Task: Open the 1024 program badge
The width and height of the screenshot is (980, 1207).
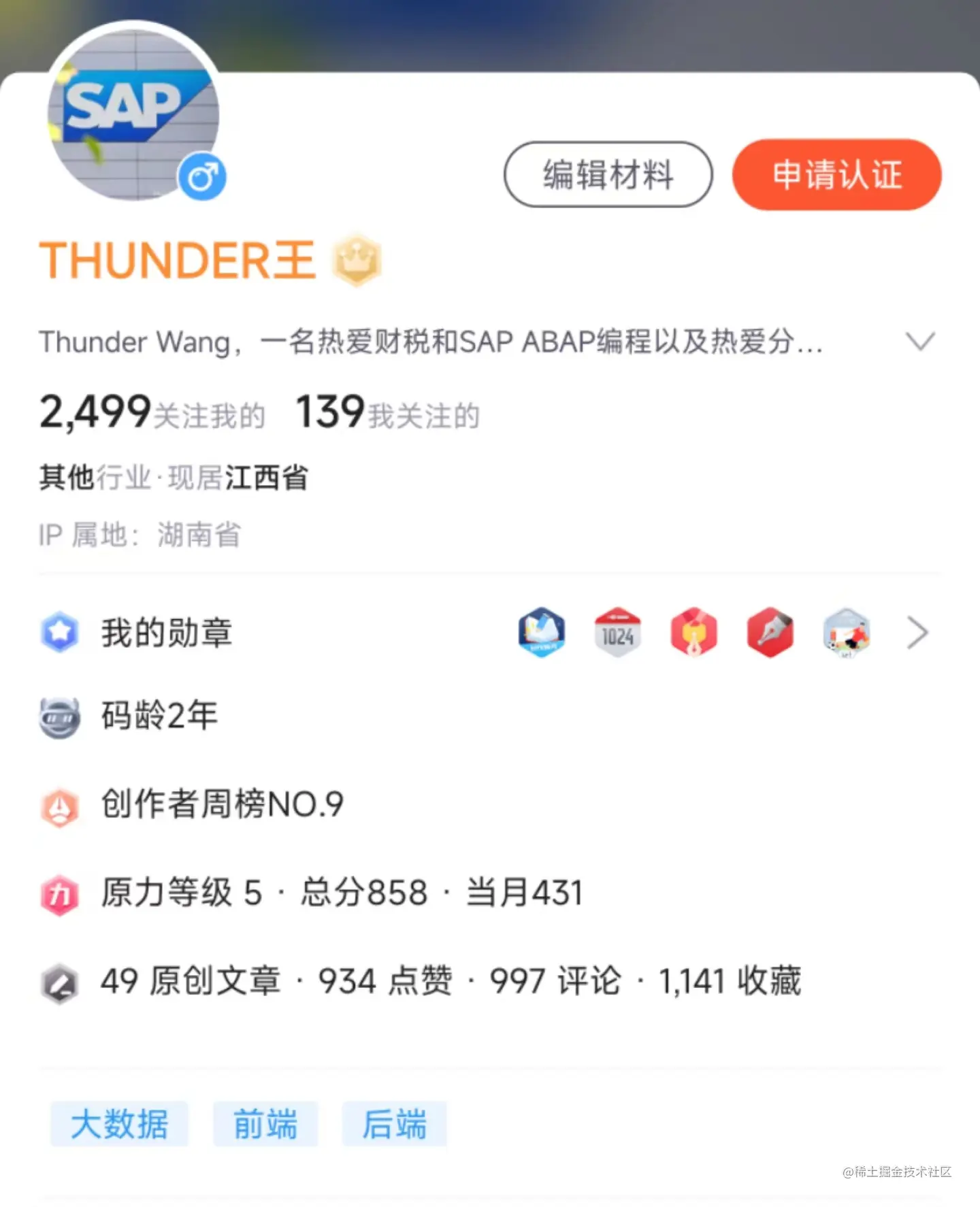Action: pyautogui.click(x=618, y=633)
